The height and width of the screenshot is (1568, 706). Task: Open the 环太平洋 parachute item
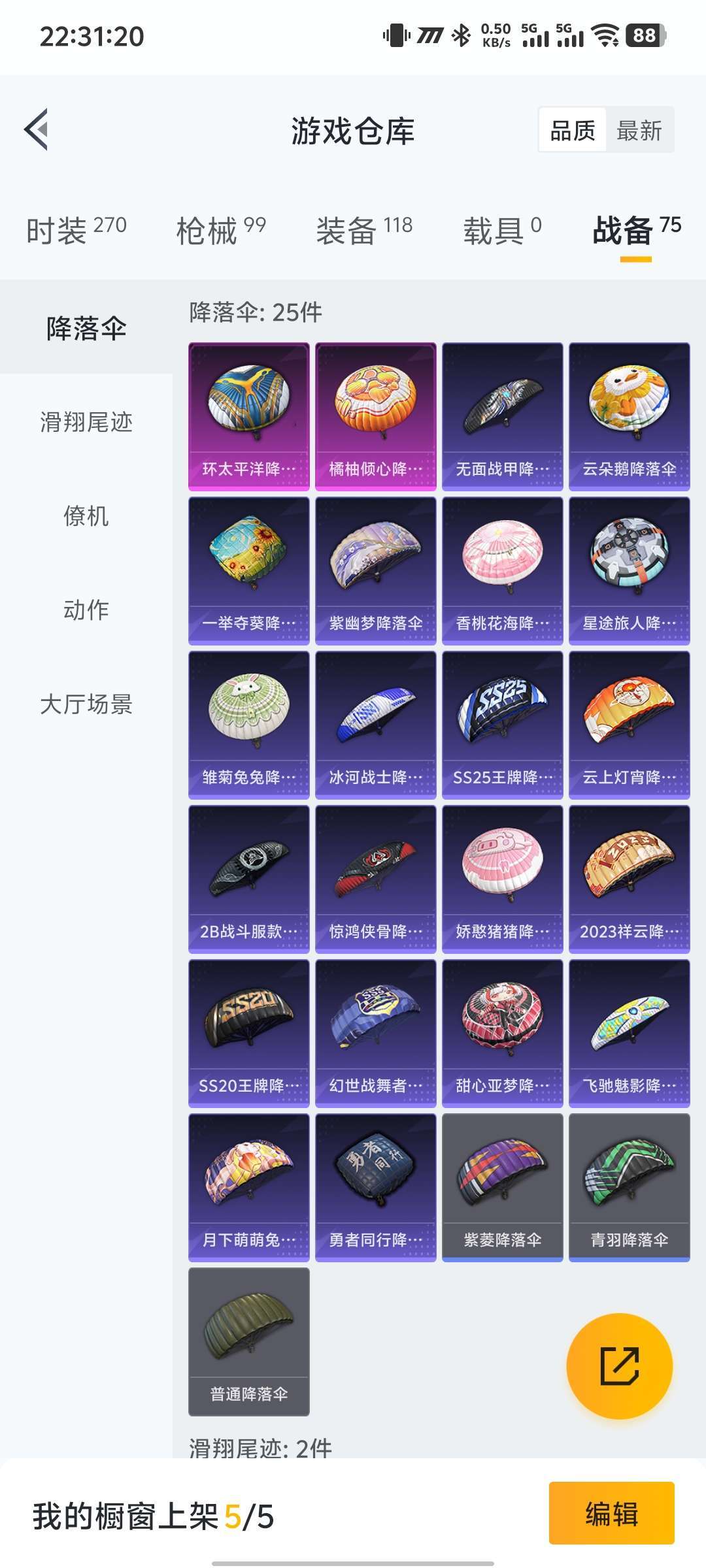click(x=249, y=416)
